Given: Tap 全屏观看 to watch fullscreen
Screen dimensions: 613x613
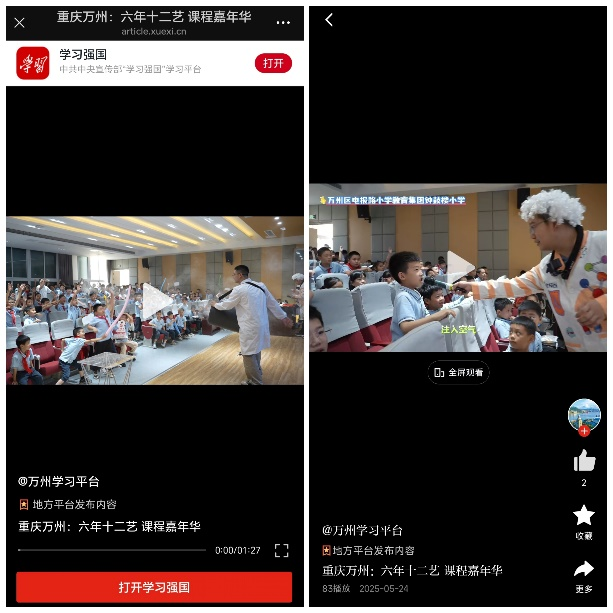Looking at the screenshot, I should [459, 372].
